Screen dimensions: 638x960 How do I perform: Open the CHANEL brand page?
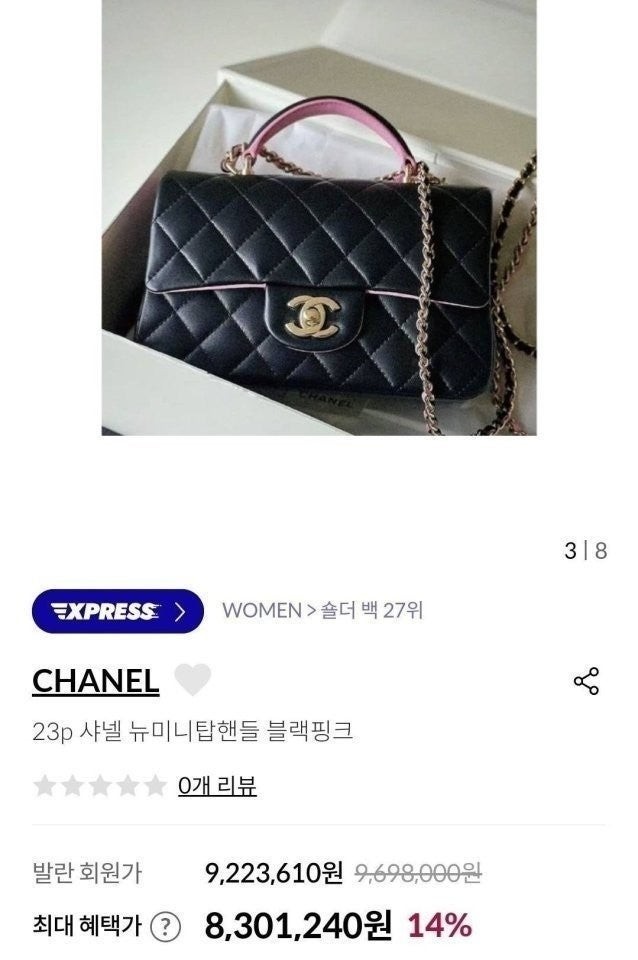click(96, 681)
